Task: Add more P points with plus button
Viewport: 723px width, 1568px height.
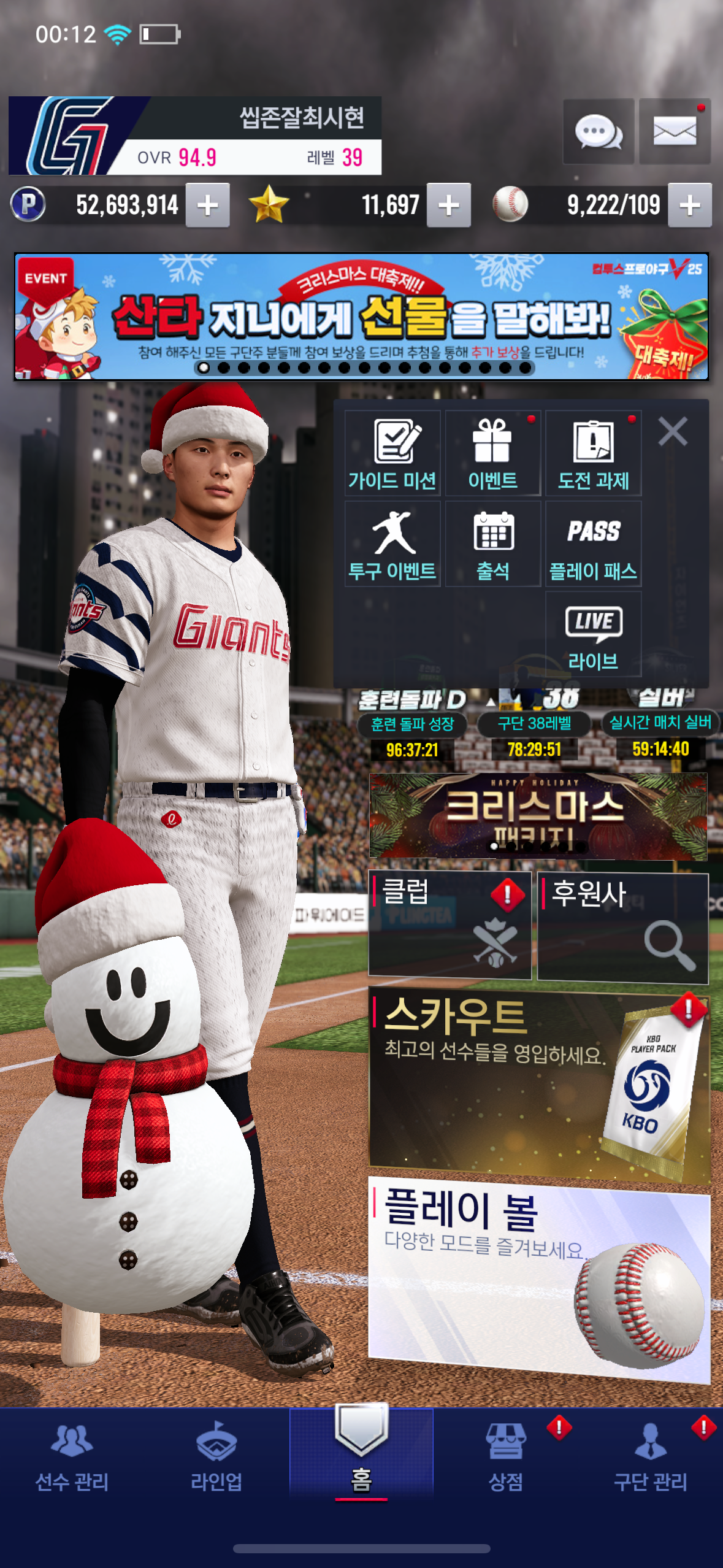Action: coord(208,205)
